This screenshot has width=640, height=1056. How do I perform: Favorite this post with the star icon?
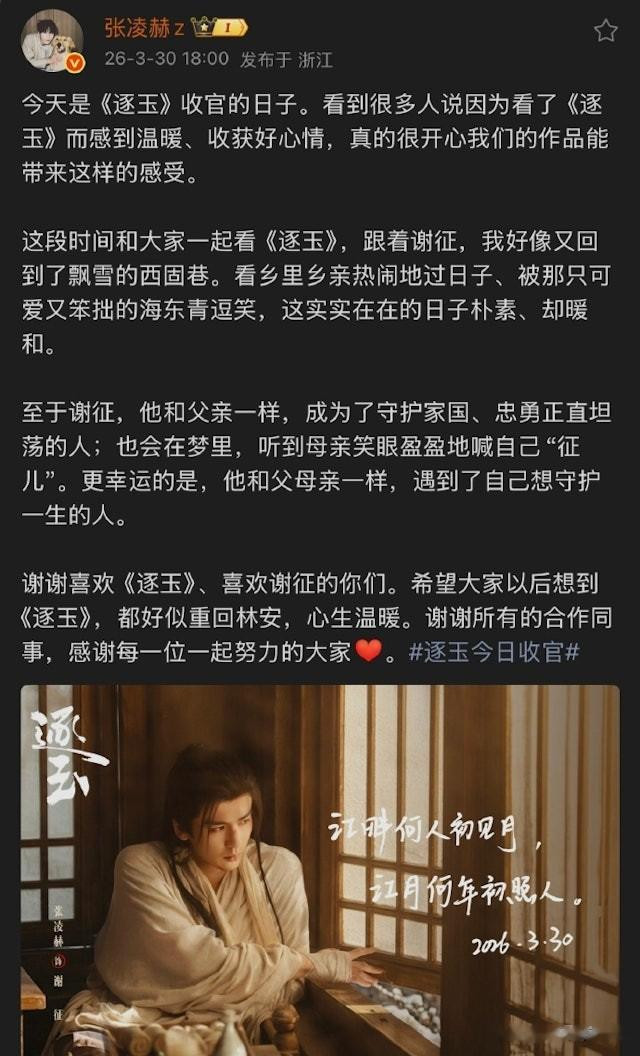pos(606,31)
